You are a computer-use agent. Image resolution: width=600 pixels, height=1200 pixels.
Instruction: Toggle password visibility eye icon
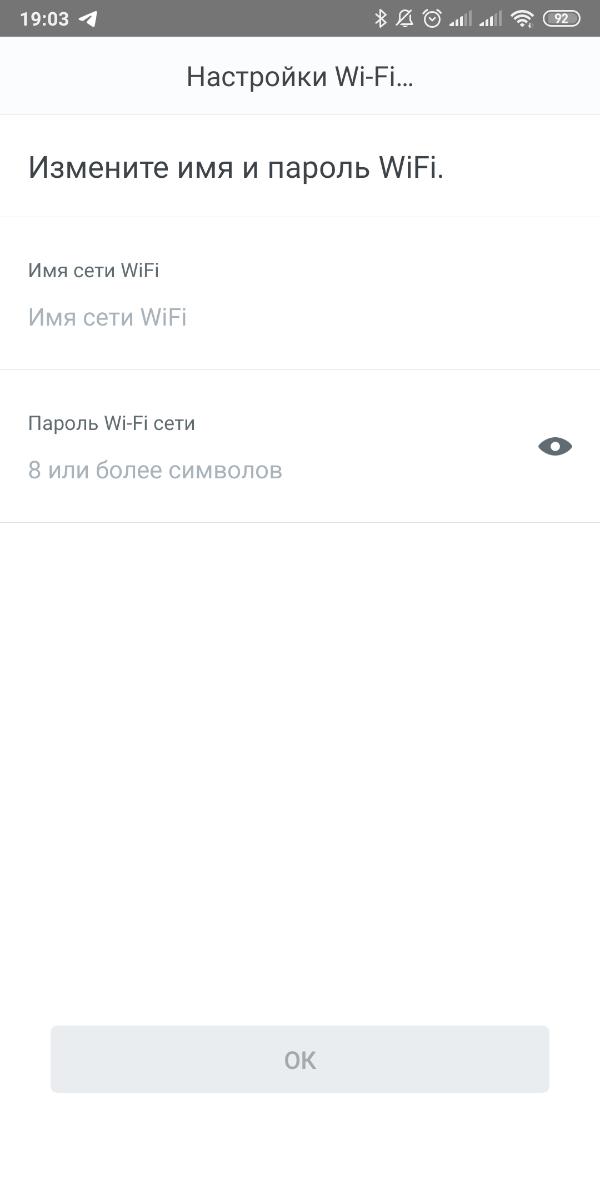[555, 447]
